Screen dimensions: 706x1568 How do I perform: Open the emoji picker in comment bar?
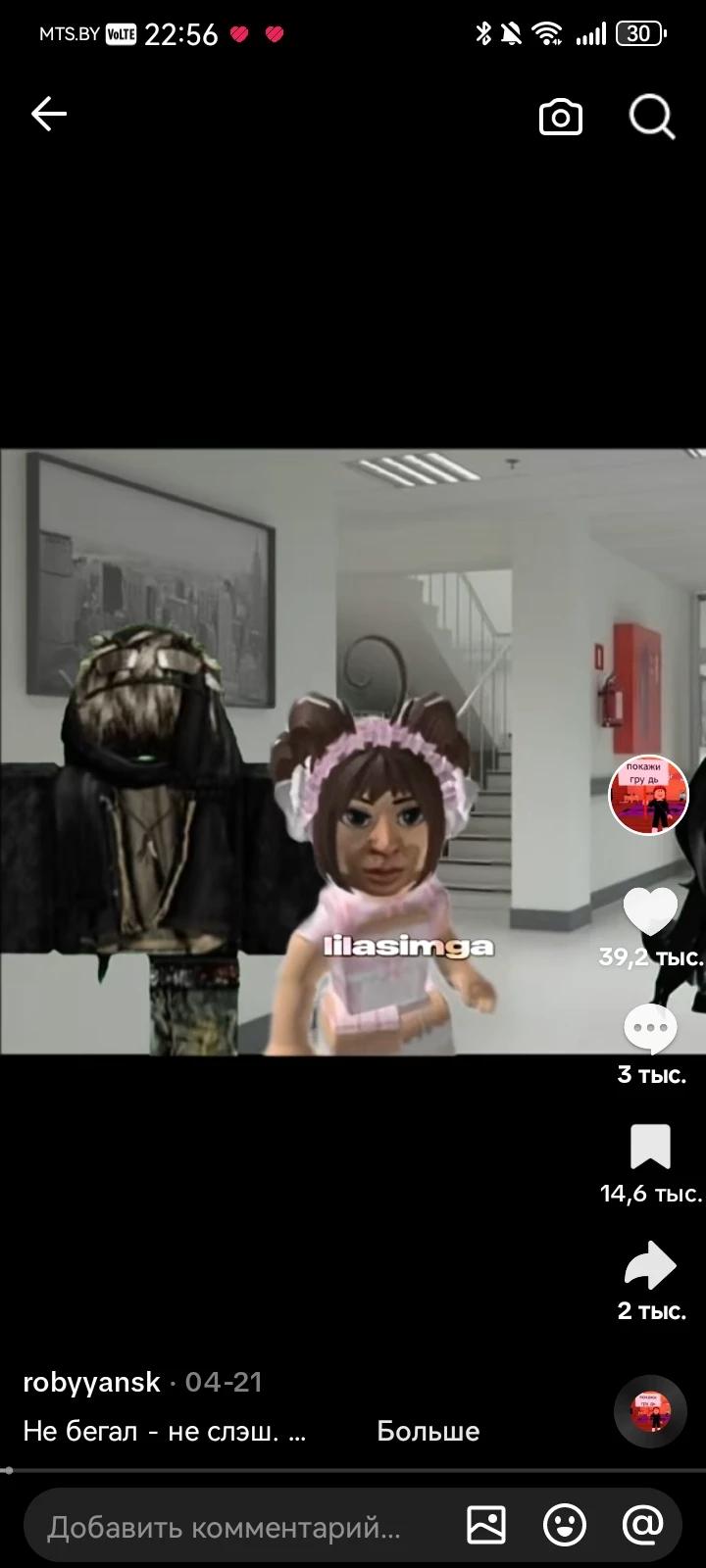pyautogui.click(x=565, y=1526)
